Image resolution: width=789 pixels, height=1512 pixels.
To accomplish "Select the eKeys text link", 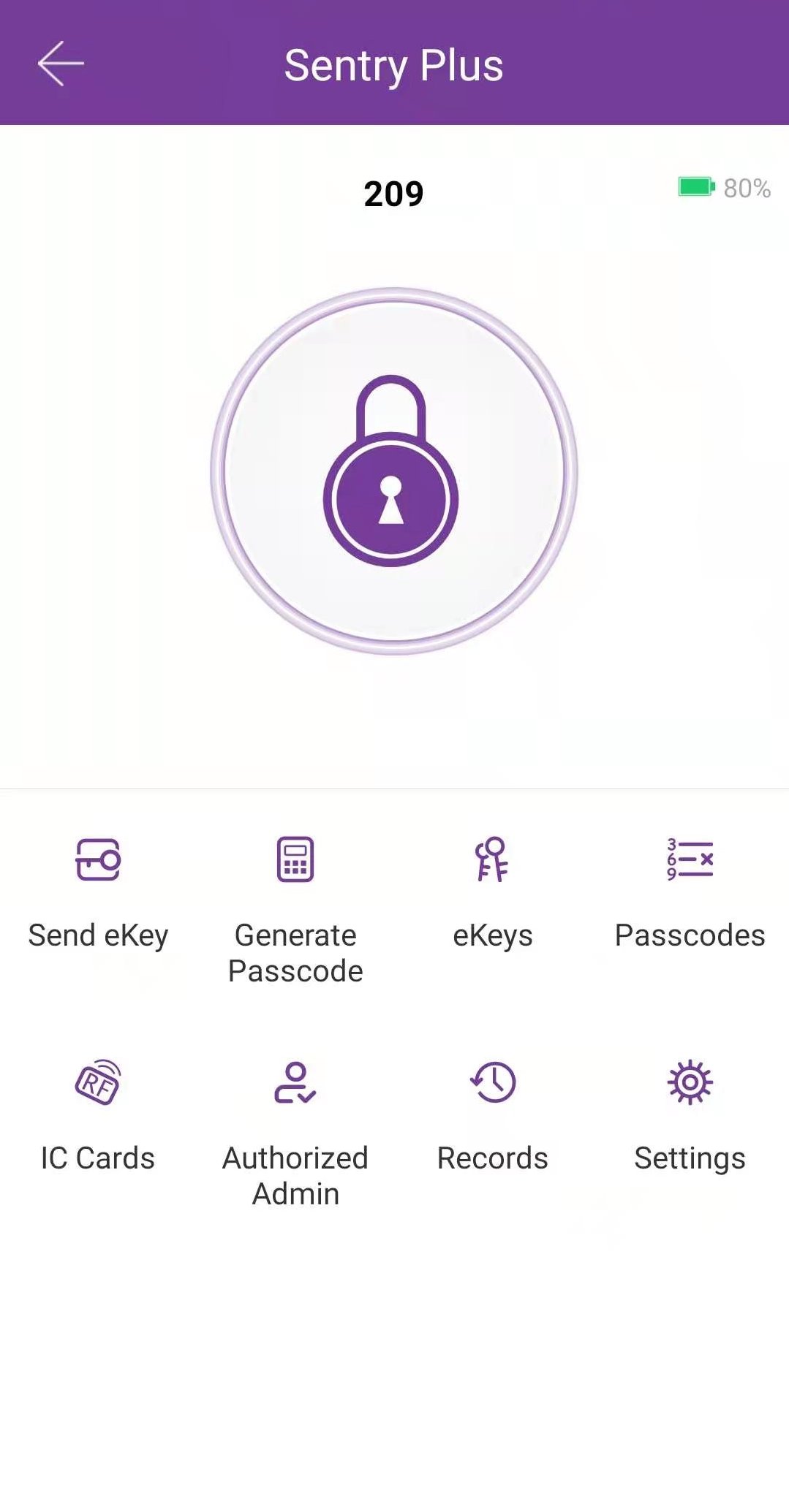I will tap(494, 935).
